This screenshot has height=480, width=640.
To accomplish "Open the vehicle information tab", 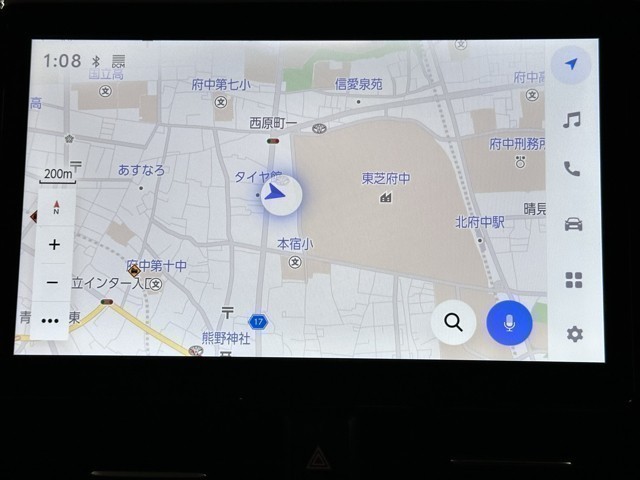I will pos(573,224).
